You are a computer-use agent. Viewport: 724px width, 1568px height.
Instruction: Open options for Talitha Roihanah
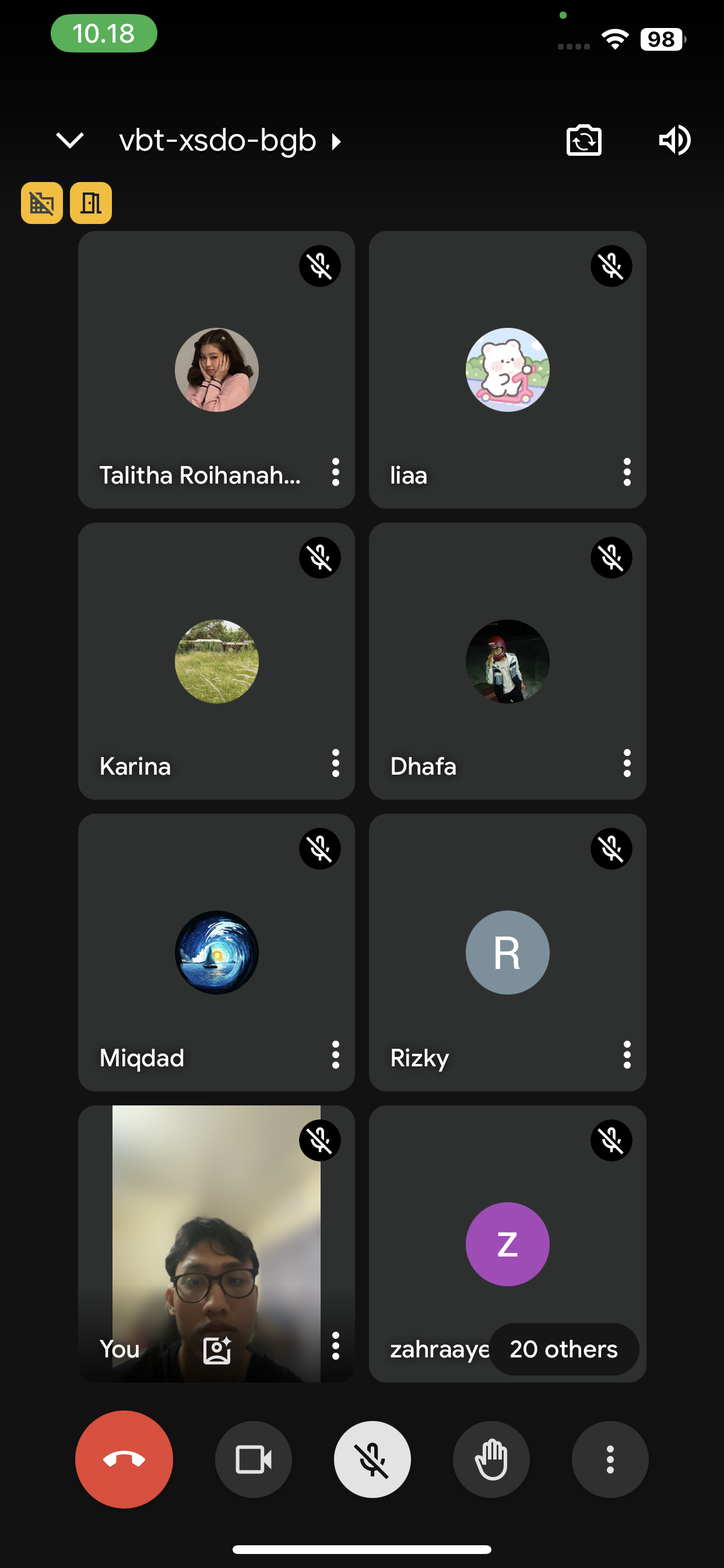(335, 473)
